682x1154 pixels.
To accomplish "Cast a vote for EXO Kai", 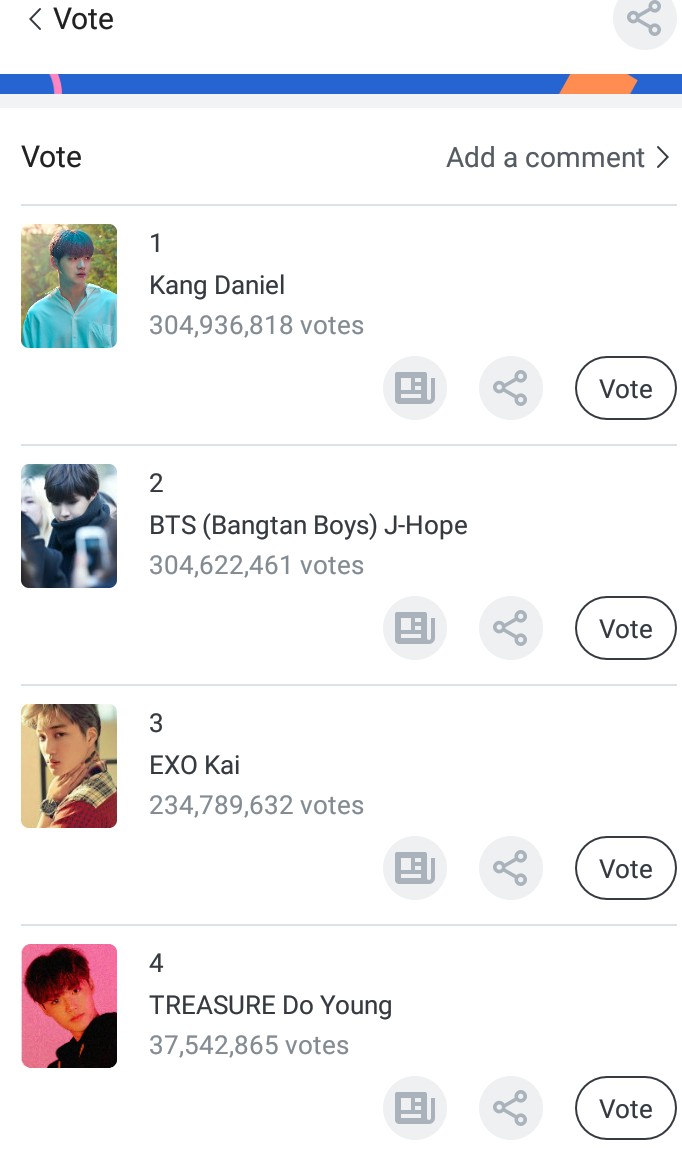I will click(625, 868).
